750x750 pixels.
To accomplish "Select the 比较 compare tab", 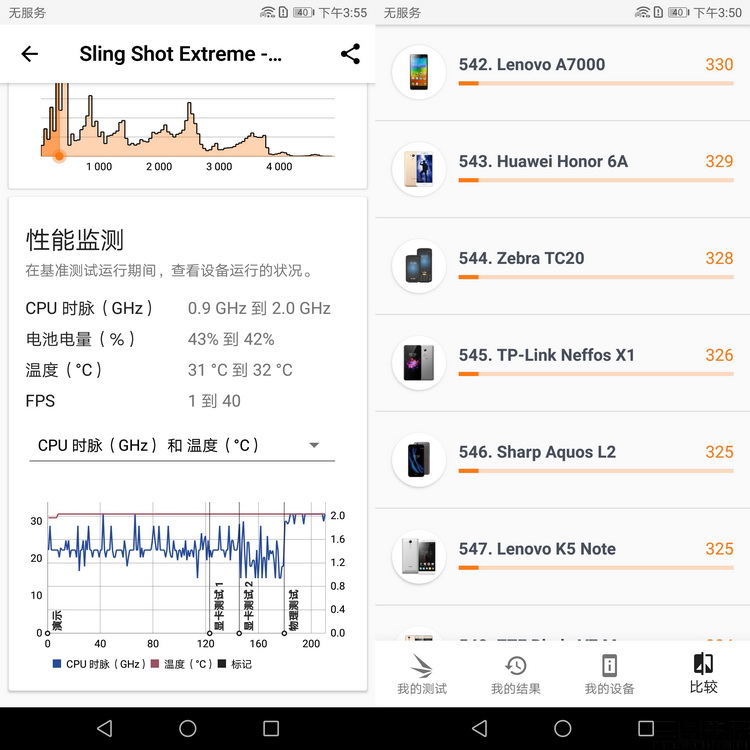I will point(703,675).
